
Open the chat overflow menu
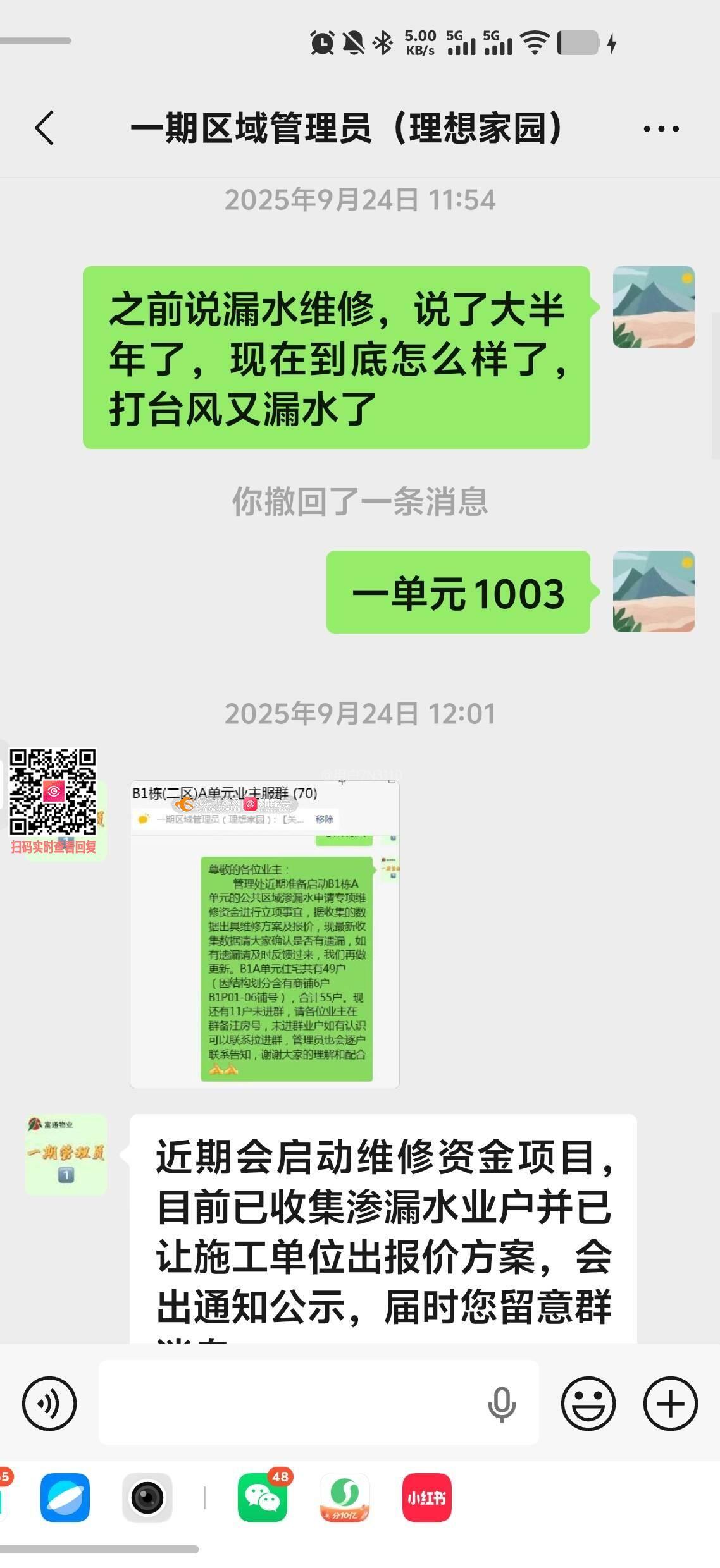(661, 129)
